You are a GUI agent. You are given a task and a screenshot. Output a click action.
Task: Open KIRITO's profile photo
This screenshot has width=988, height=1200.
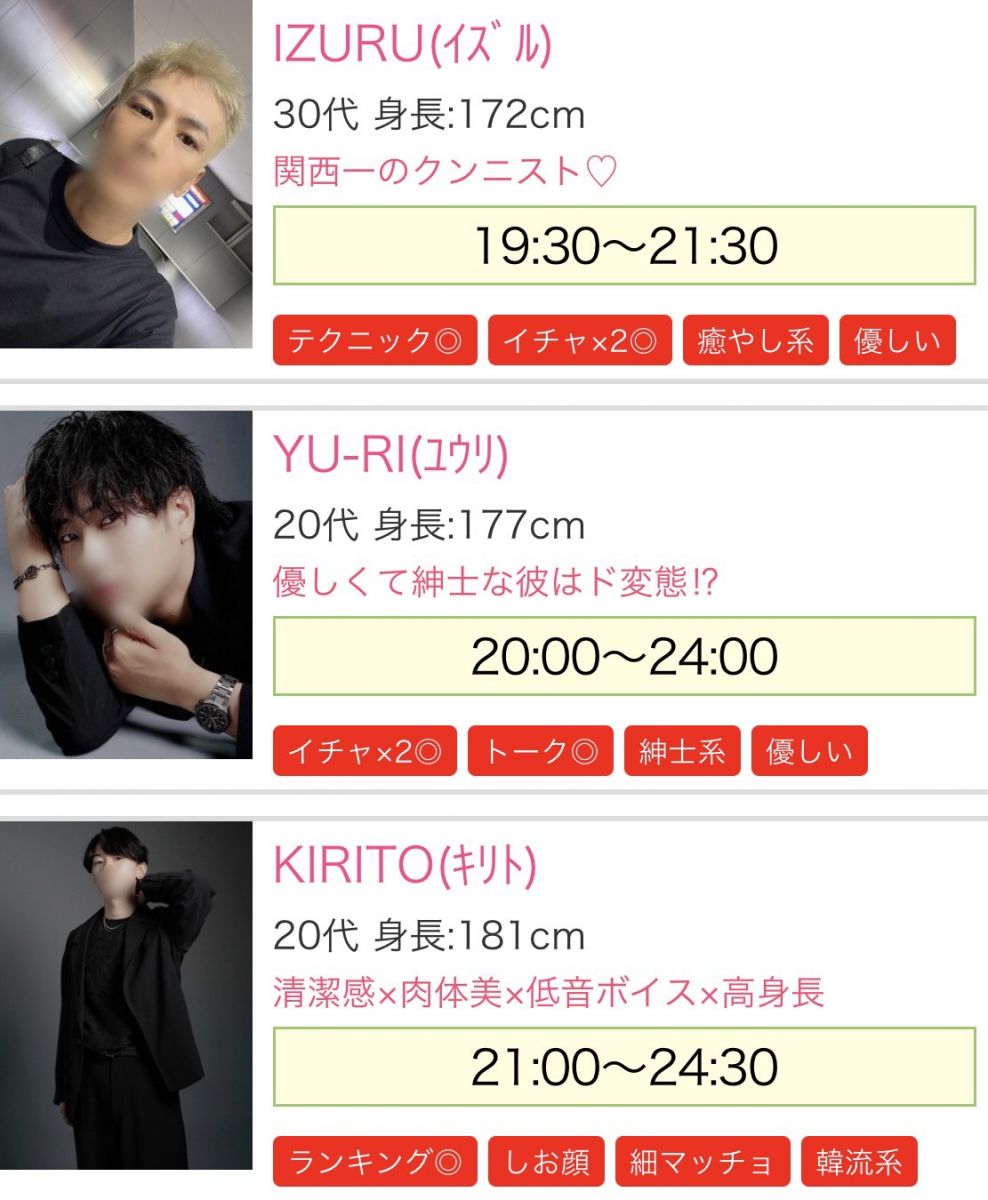126,995
